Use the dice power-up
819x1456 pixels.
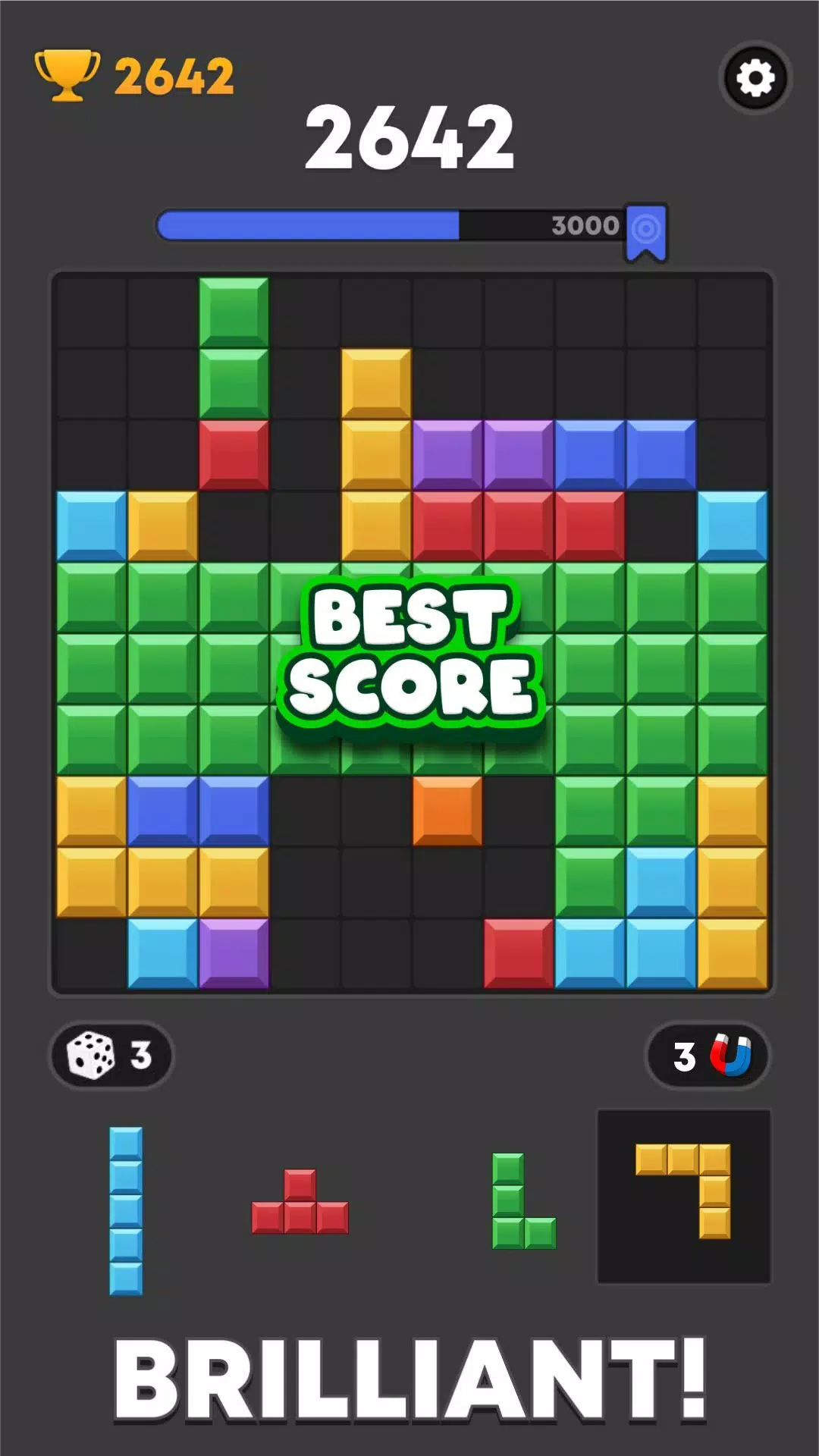coord(111,1055)
